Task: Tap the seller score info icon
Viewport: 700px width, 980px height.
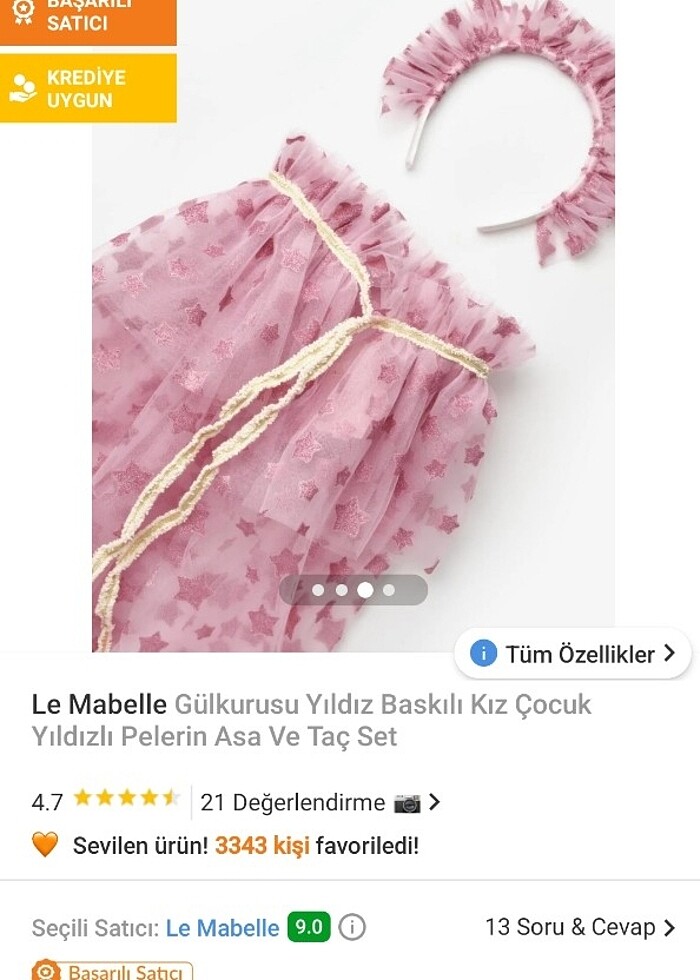Action: (x=352, y=928)
